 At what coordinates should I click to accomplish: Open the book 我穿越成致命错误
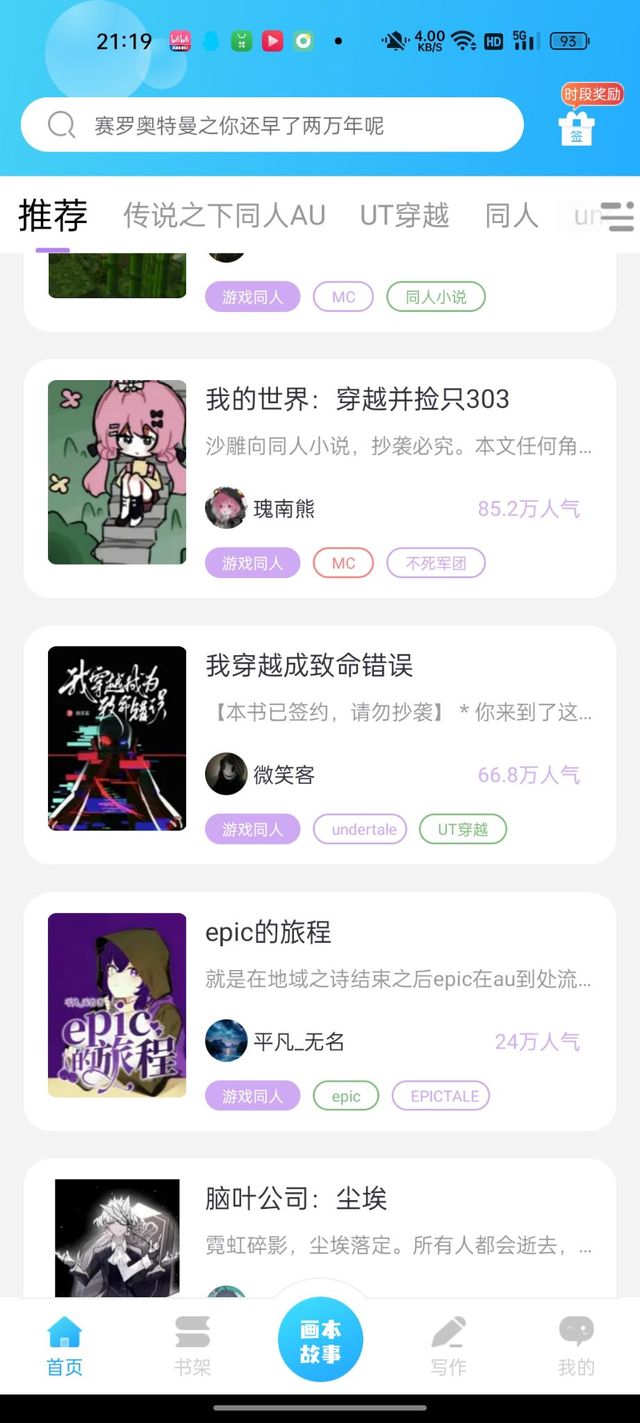point(309,665)
